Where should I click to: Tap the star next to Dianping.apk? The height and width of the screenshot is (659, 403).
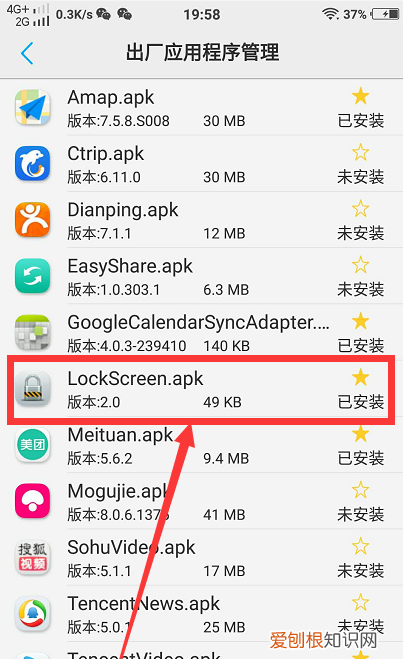click(x=361, y=208)
